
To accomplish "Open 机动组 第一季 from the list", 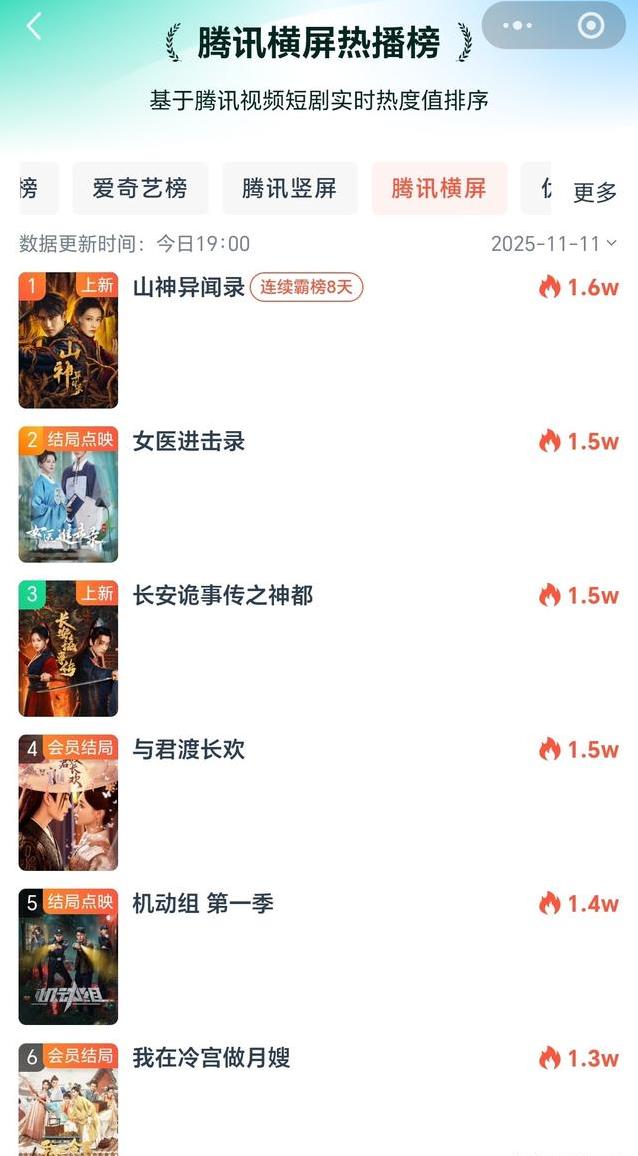I will 203,904.
